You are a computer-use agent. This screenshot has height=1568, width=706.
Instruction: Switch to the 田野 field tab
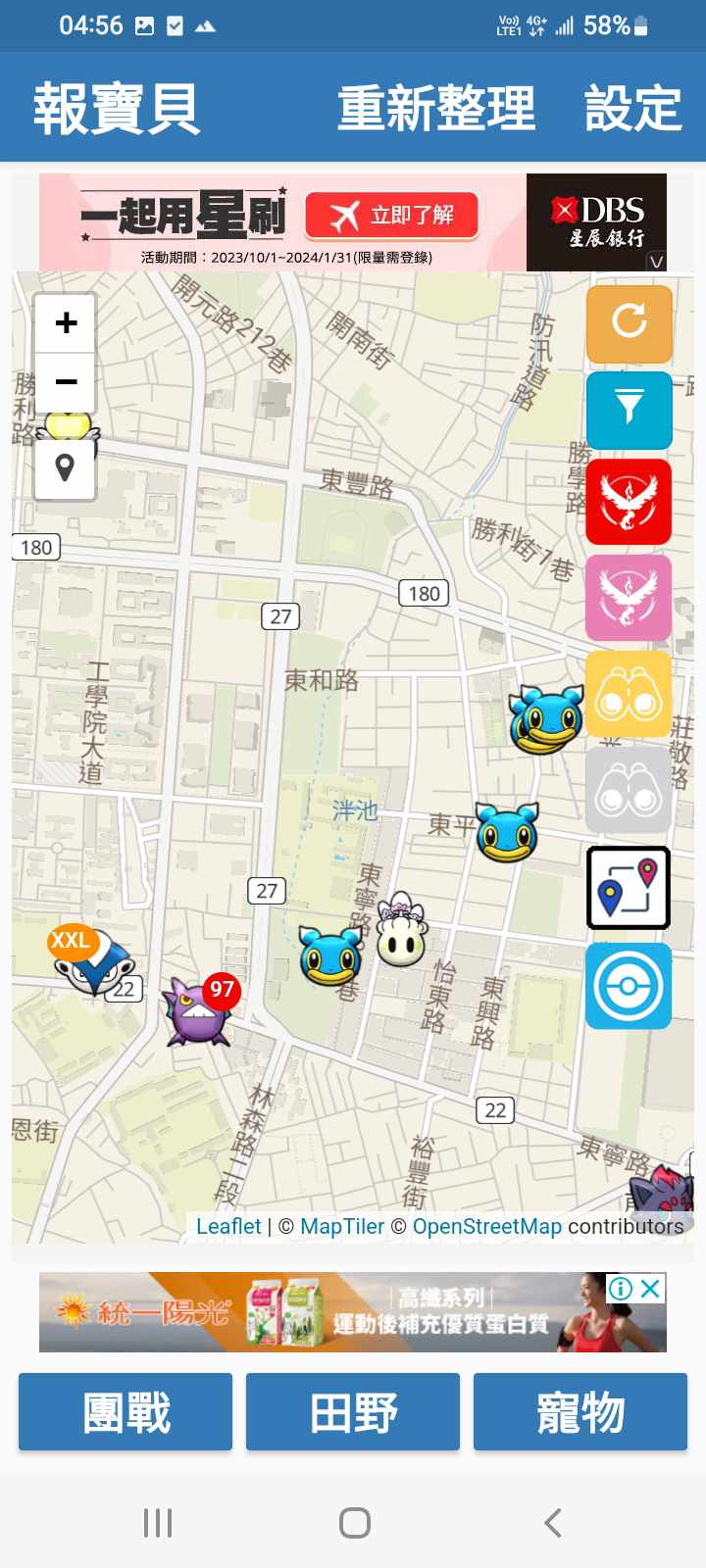(353, 1412)
